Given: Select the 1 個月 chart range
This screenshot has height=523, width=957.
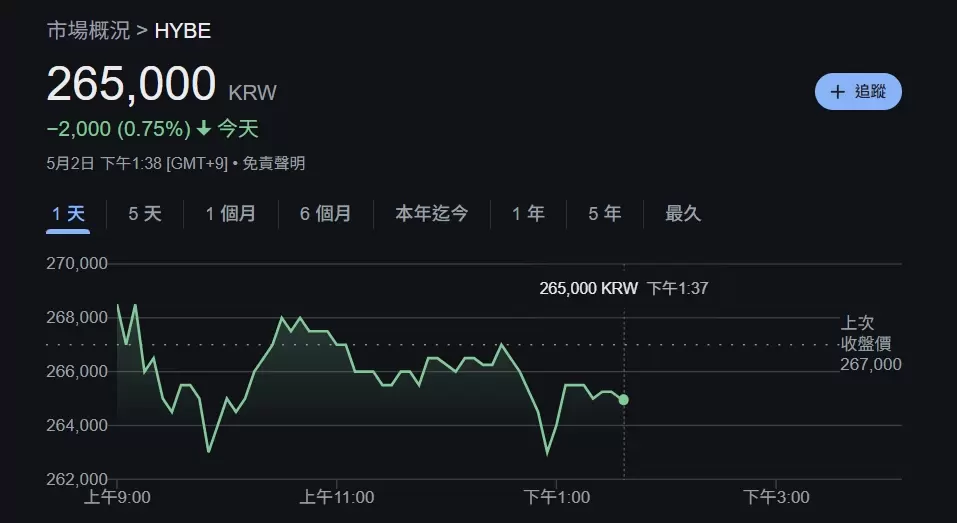Looking at the screenshot, I should [230, 213].
